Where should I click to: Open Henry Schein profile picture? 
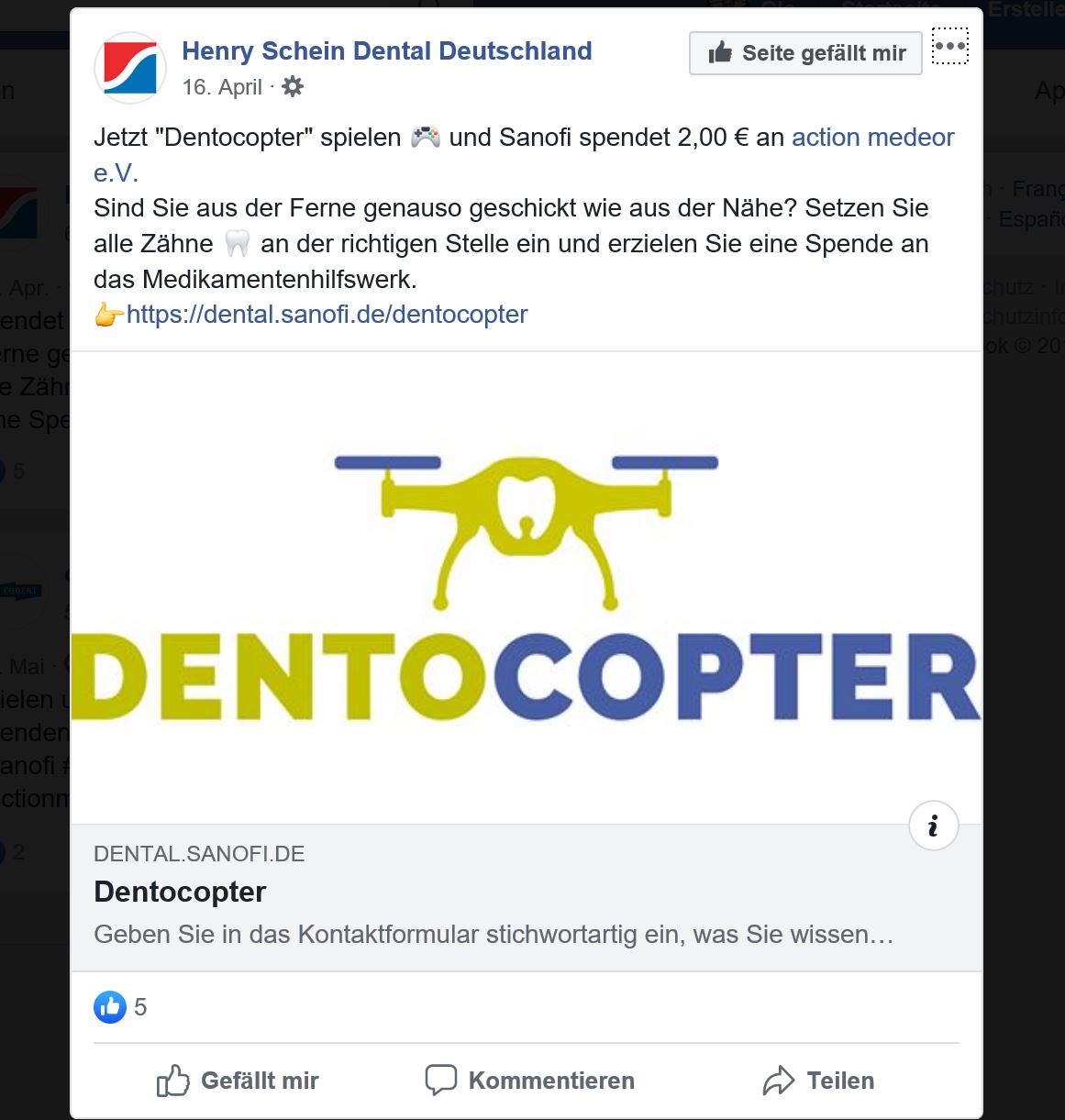130,67
